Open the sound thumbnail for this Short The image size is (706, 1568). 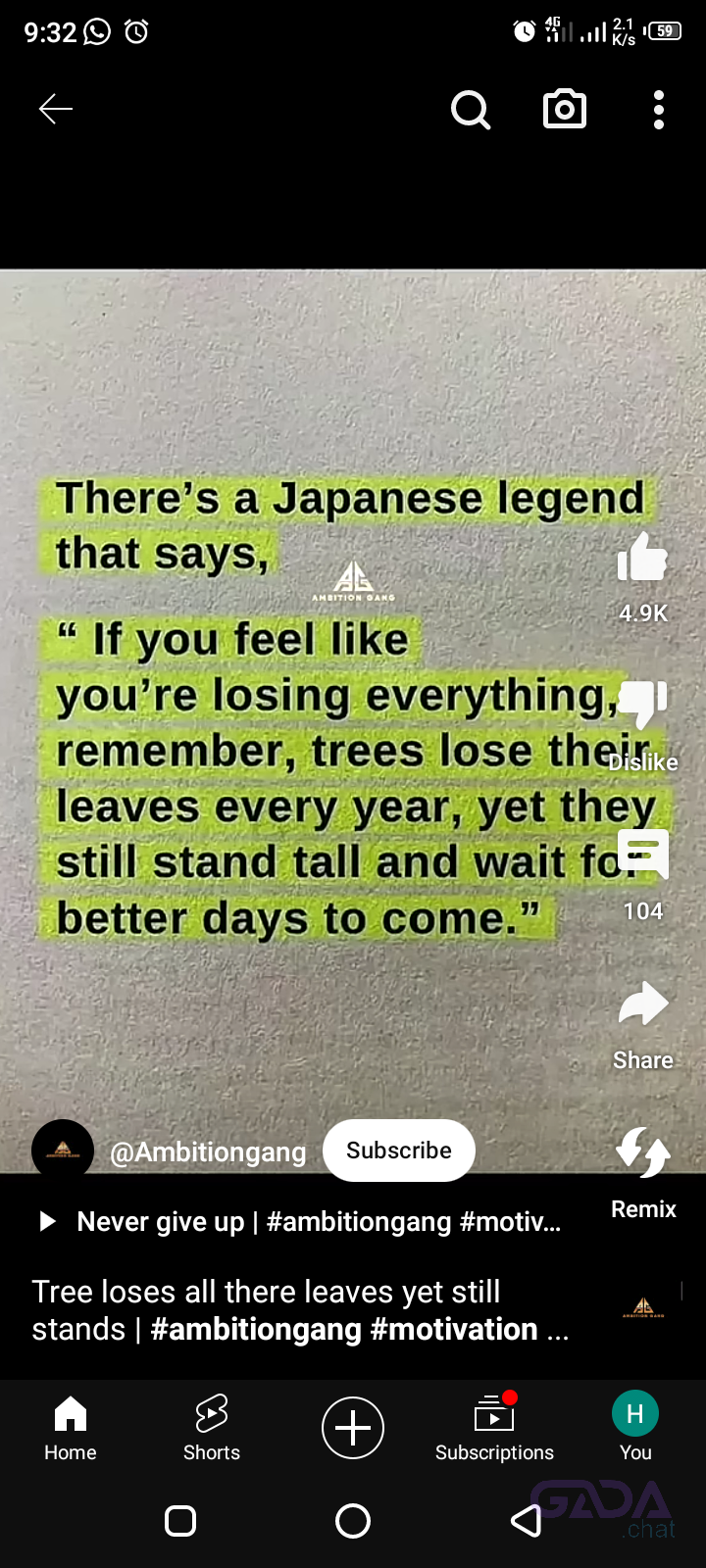click(x=643, y=1307)
